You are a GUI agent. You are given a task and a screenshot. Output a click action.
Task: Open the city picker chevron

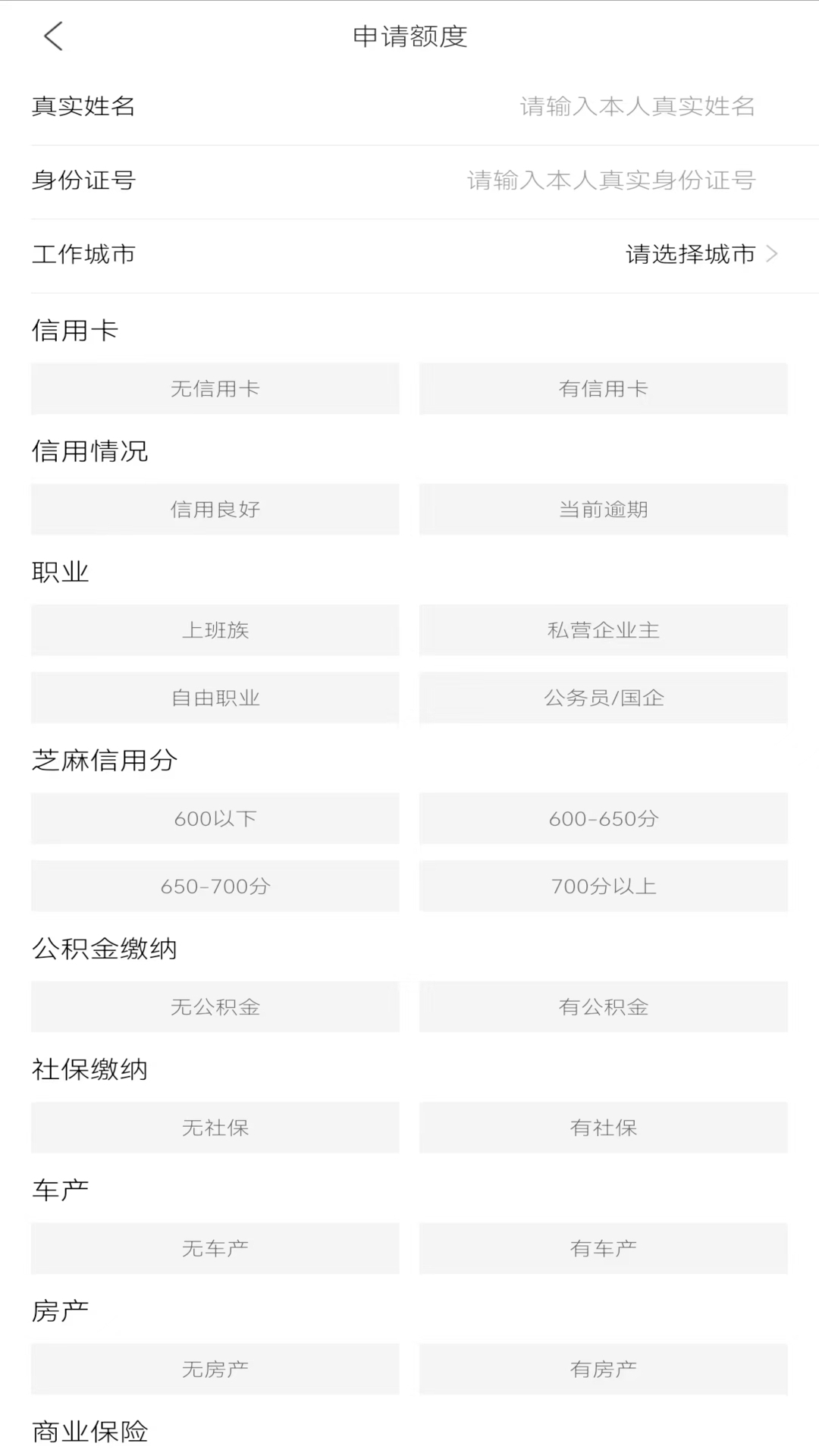click(773, 255)
